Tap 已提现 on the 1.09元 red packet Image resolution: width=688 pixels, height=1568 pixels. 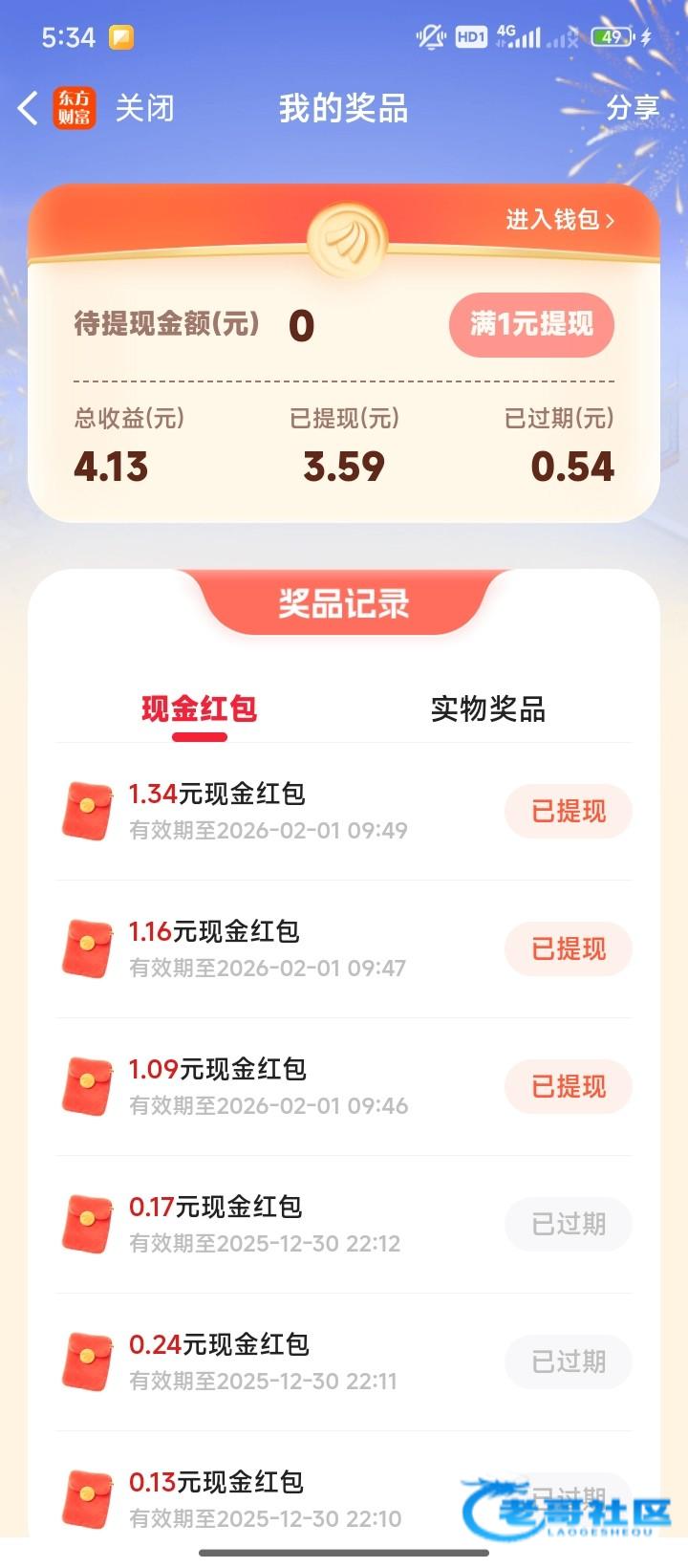(569, 1087)
